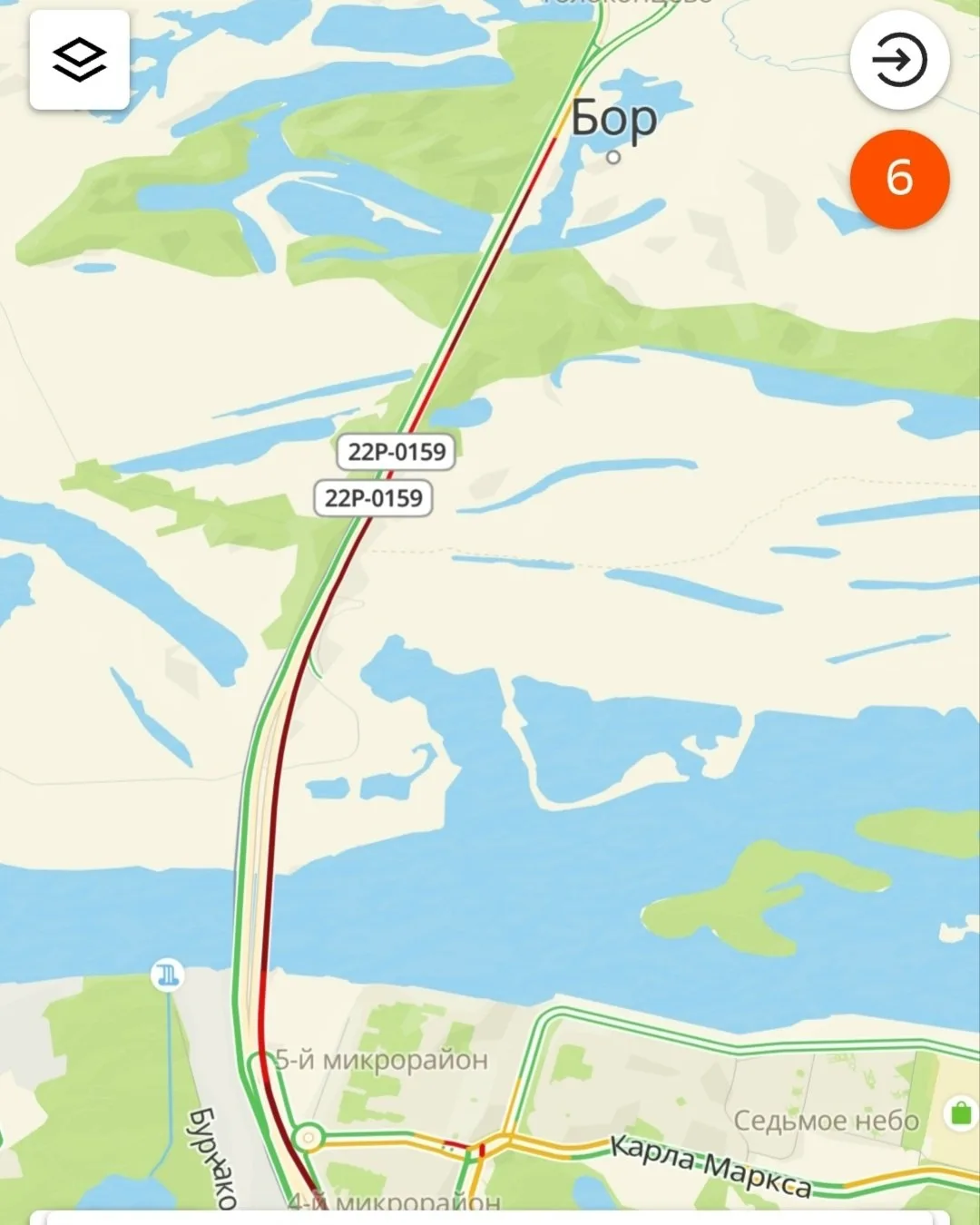Tap the sign-in arrow button
980x1225 pixels.
899,60
